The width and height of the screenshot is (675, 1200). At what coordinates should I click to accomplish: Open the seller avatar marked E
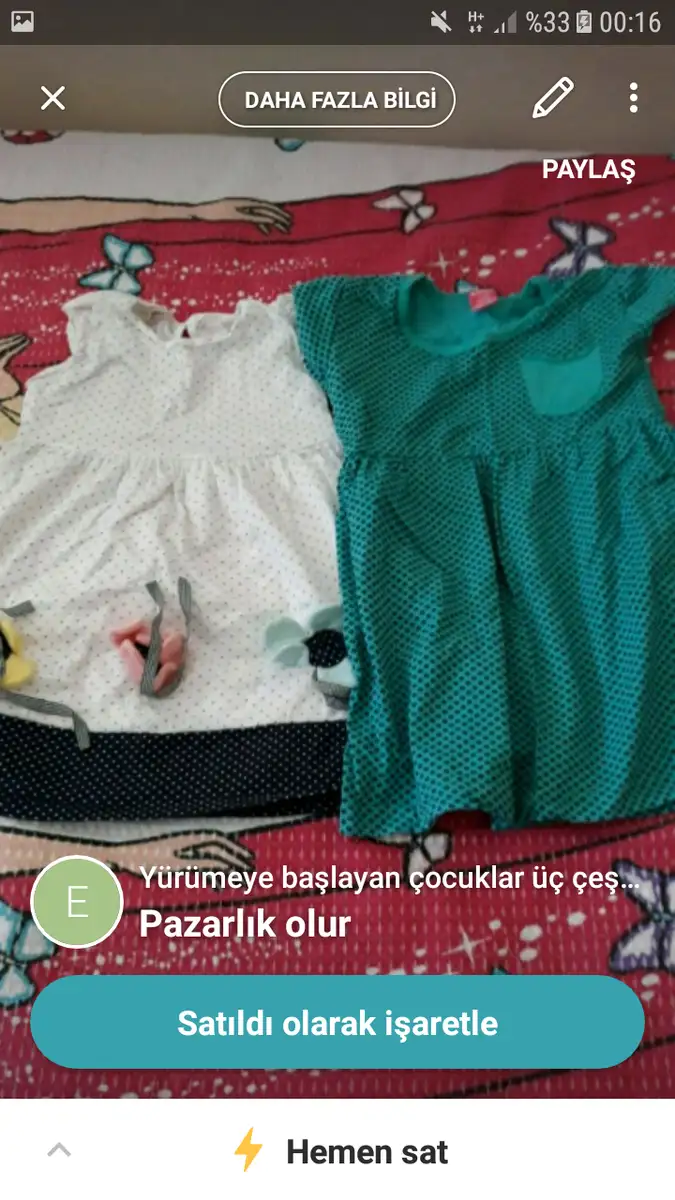point(78,902)
